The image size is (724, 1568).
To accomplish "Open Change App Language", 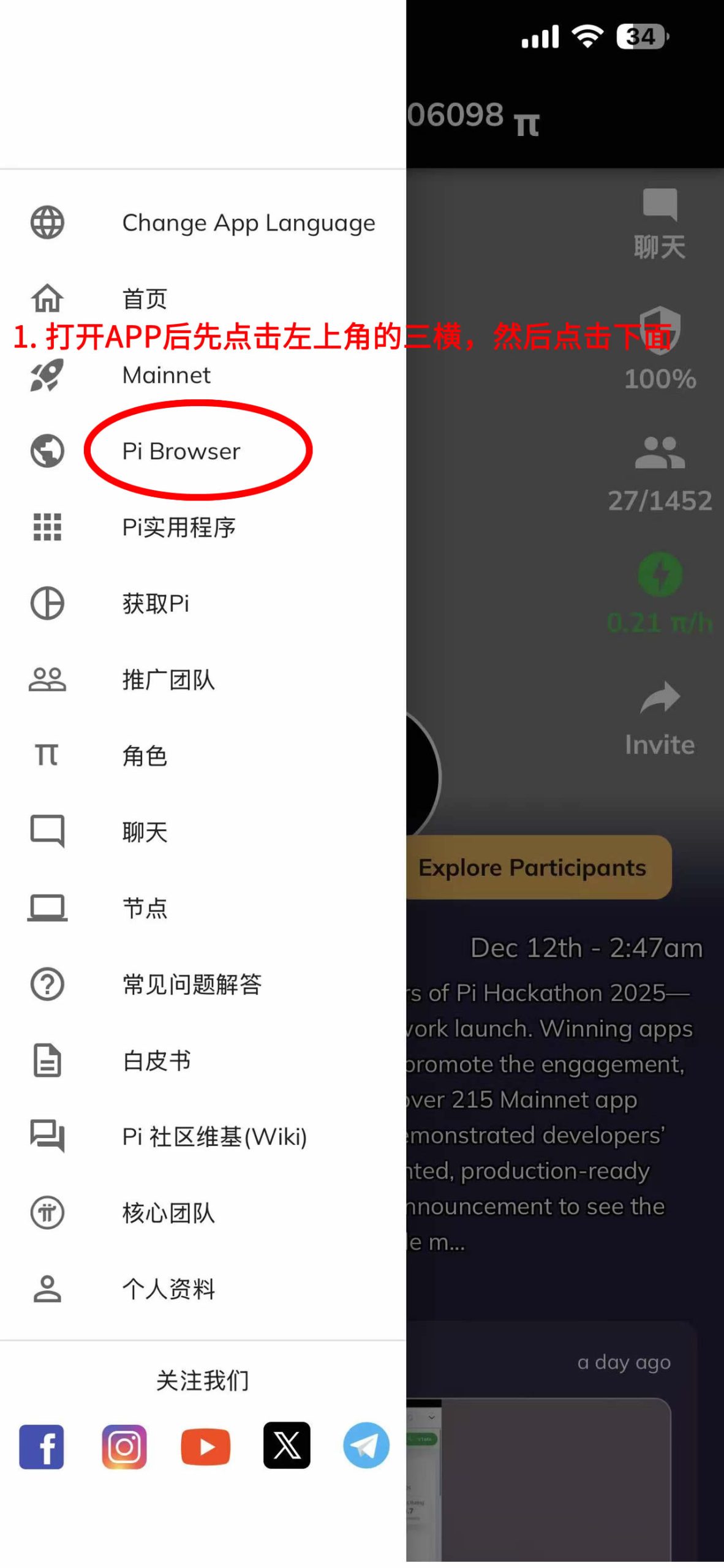I will tap(248, 223).
